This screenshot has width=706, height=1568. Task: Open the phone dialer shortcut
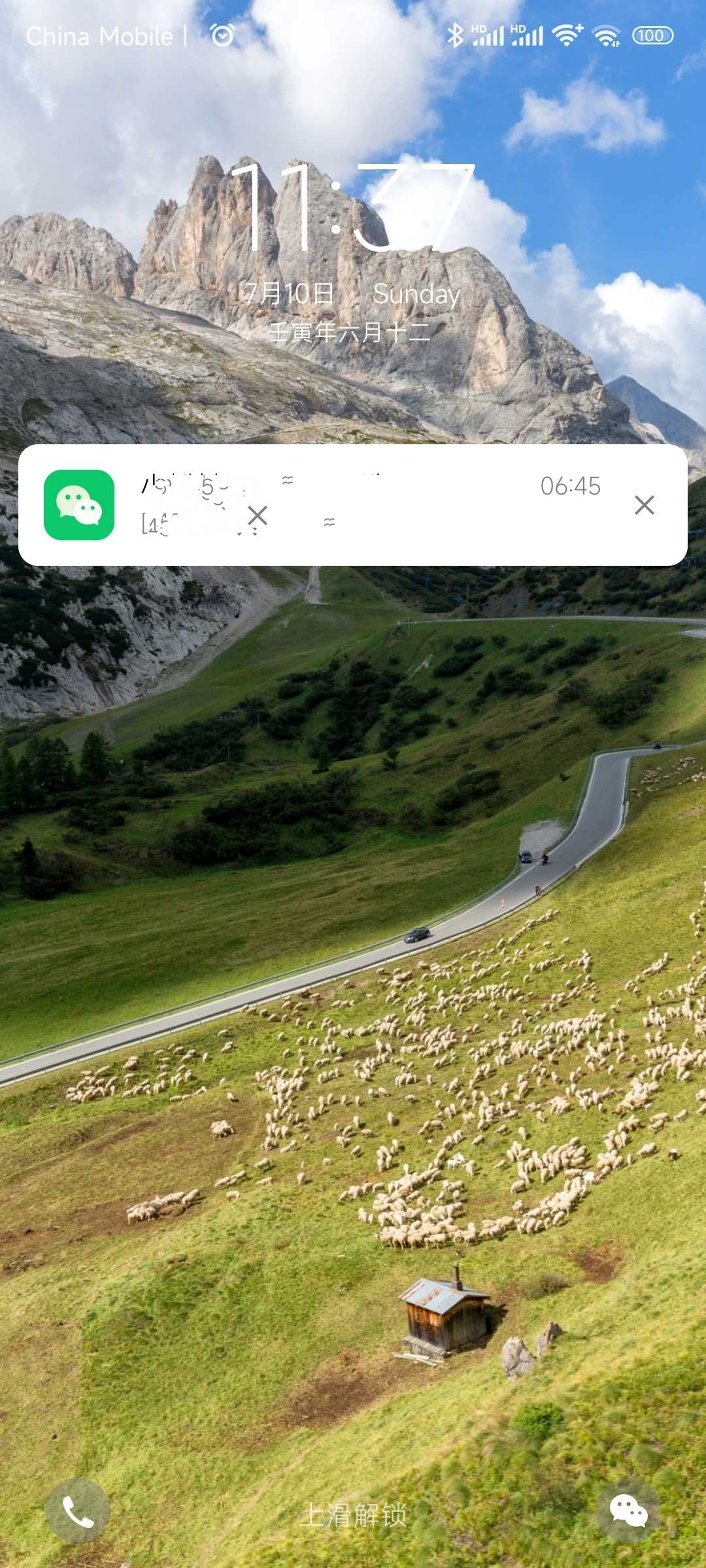pos(78,1512)
